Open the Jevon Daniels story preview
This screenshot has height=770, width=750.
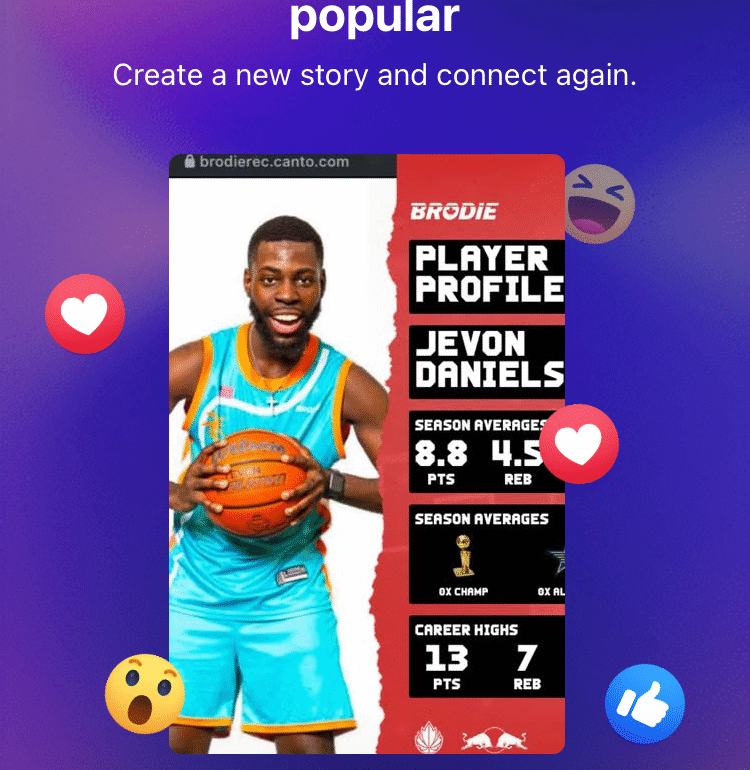pyautogui.click(x=366, y=452)
